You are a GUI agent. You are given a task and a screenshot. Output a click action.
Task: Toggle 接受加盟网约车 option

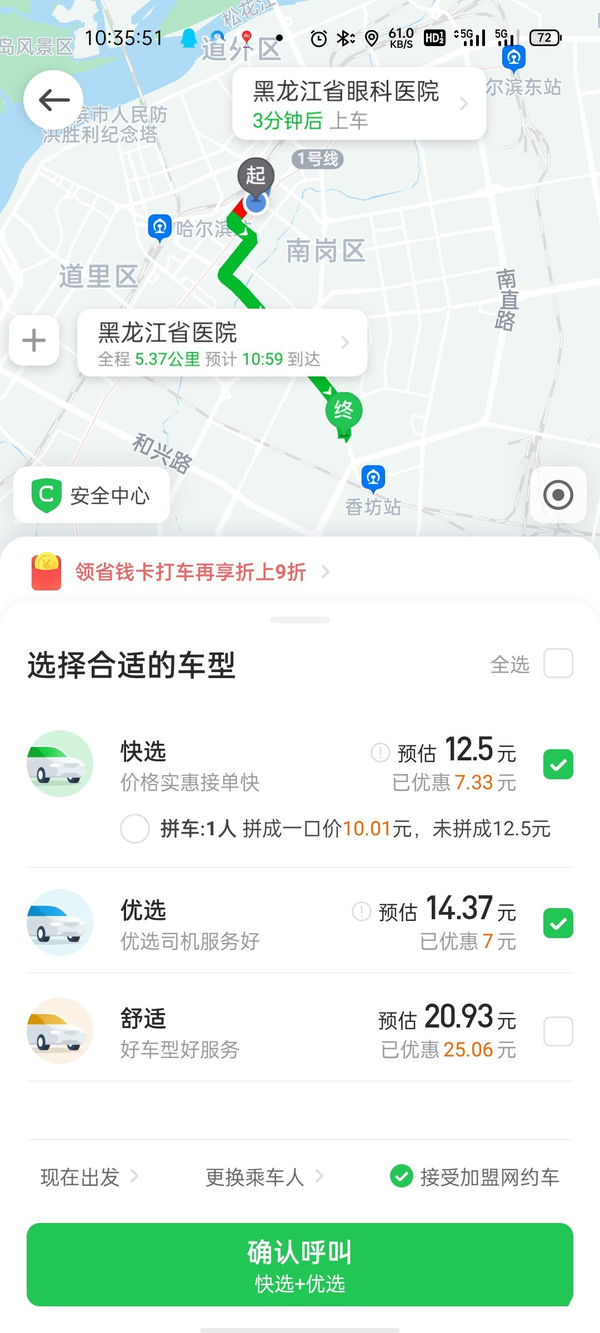[401, 1176]
